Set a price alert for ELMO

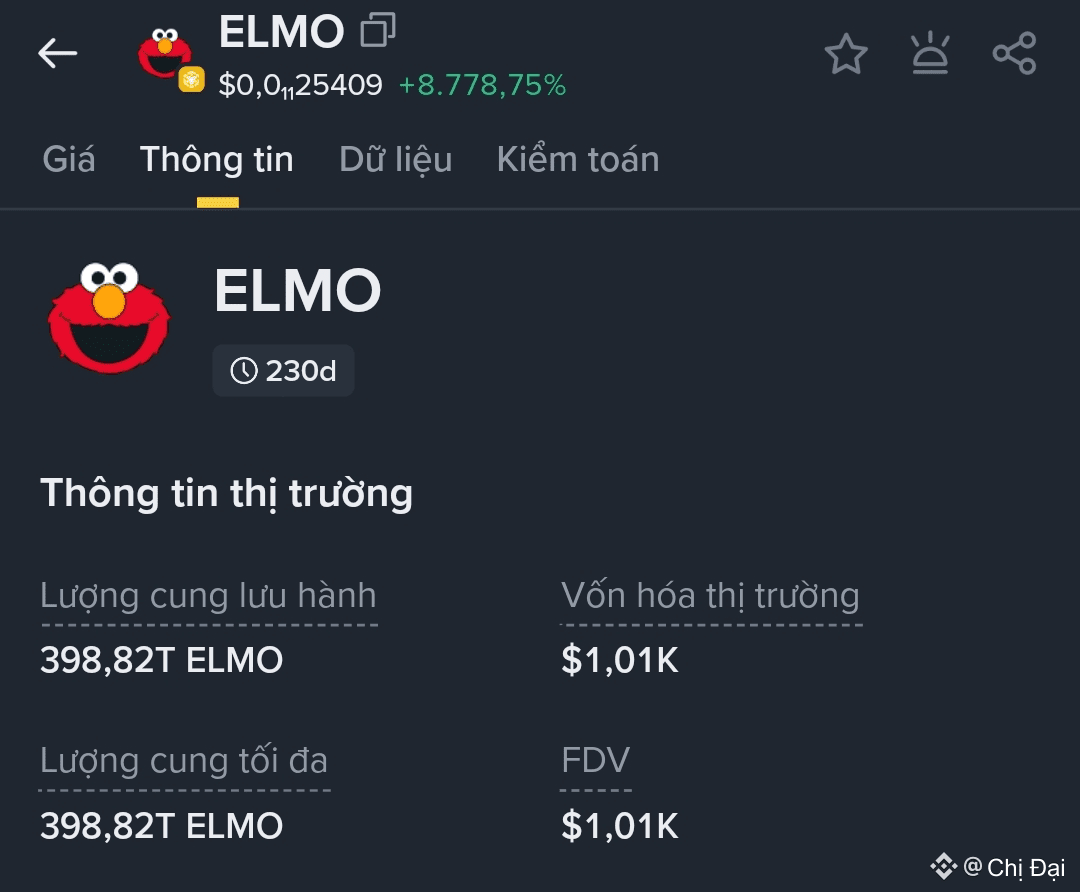point(930,54)
